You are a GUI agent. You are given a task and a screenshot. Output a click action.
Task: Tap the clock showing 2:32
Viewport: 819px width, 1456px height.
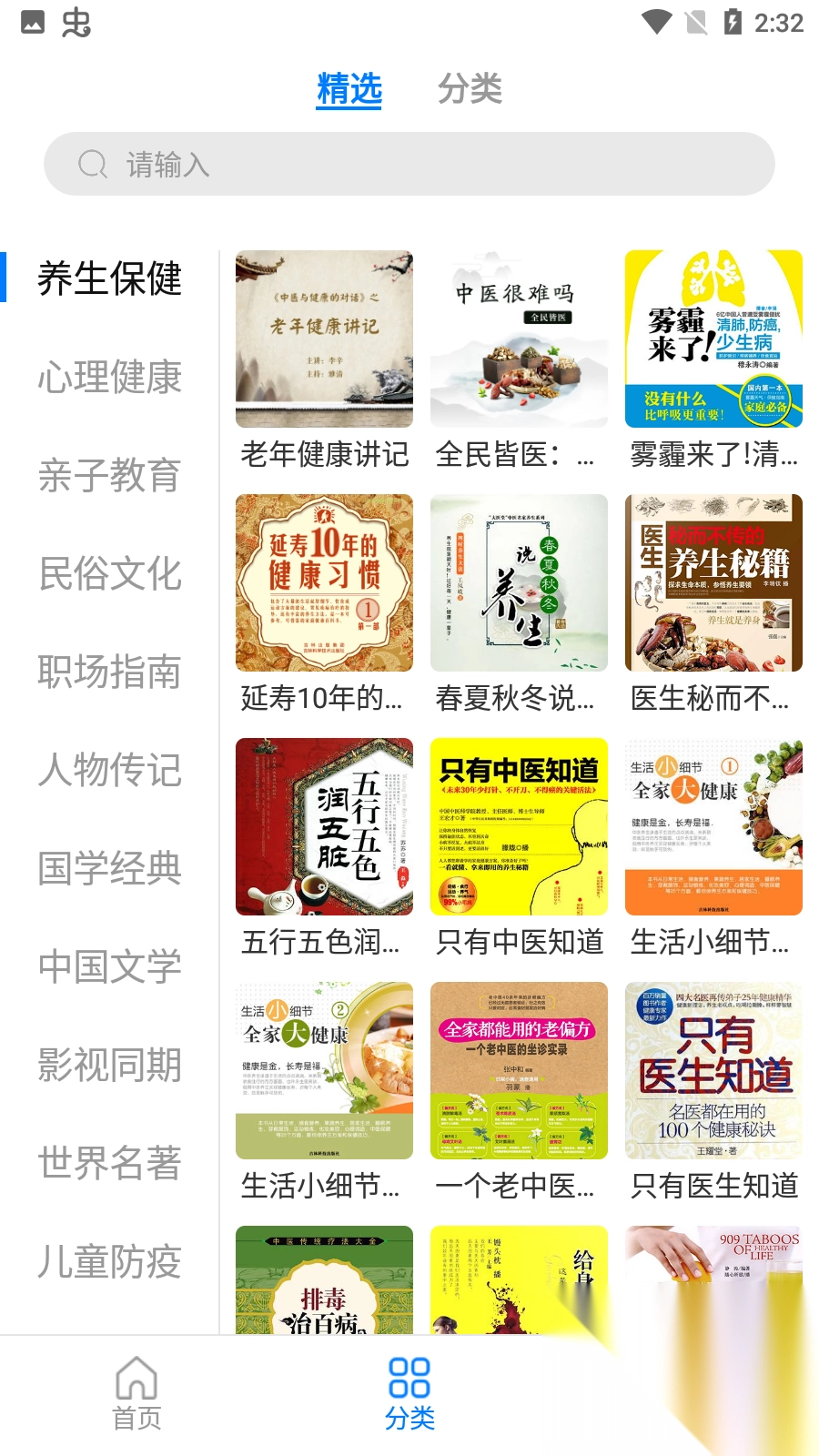click(779, 22)
